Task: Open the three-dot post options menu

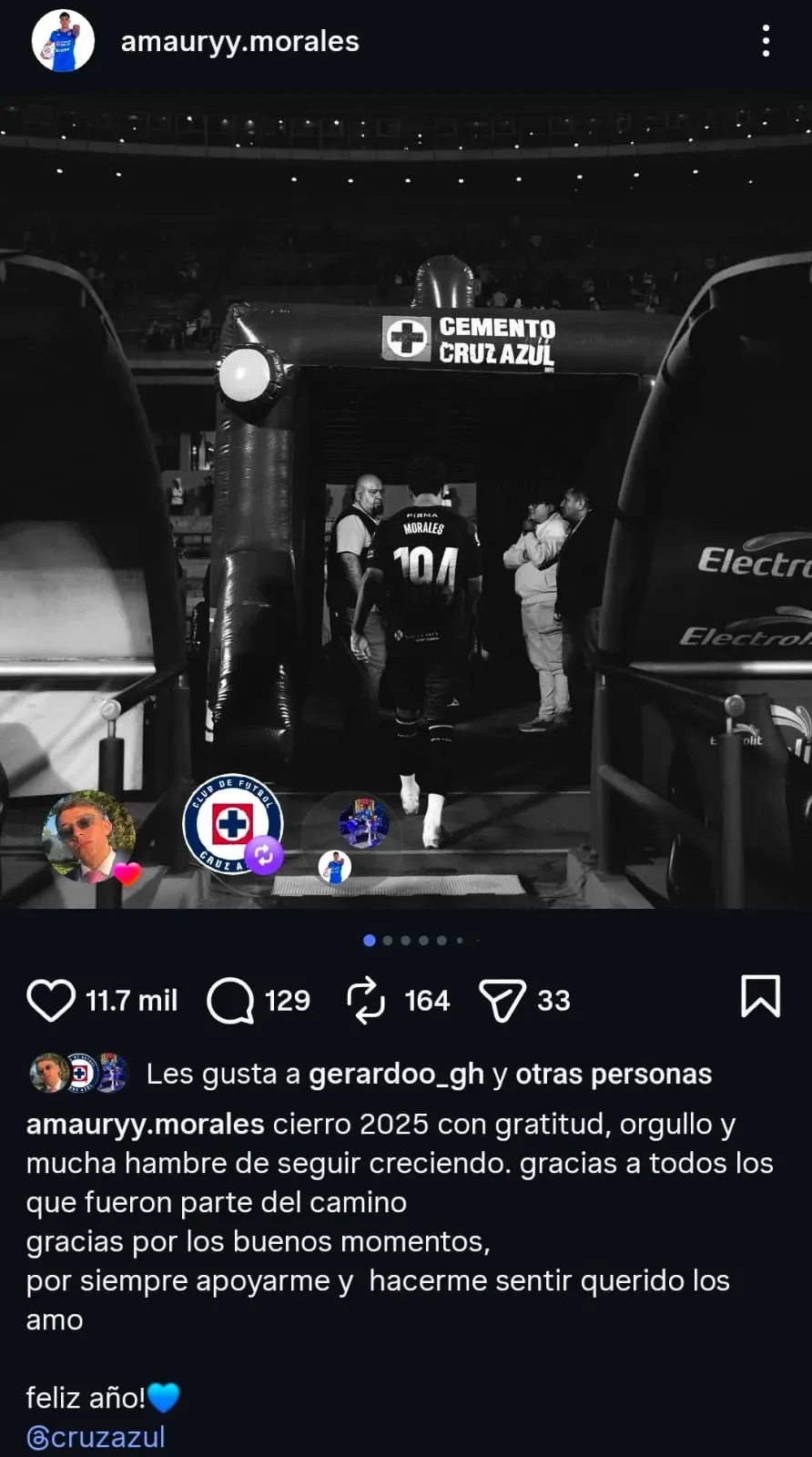Action: click(x=767, y=42)
